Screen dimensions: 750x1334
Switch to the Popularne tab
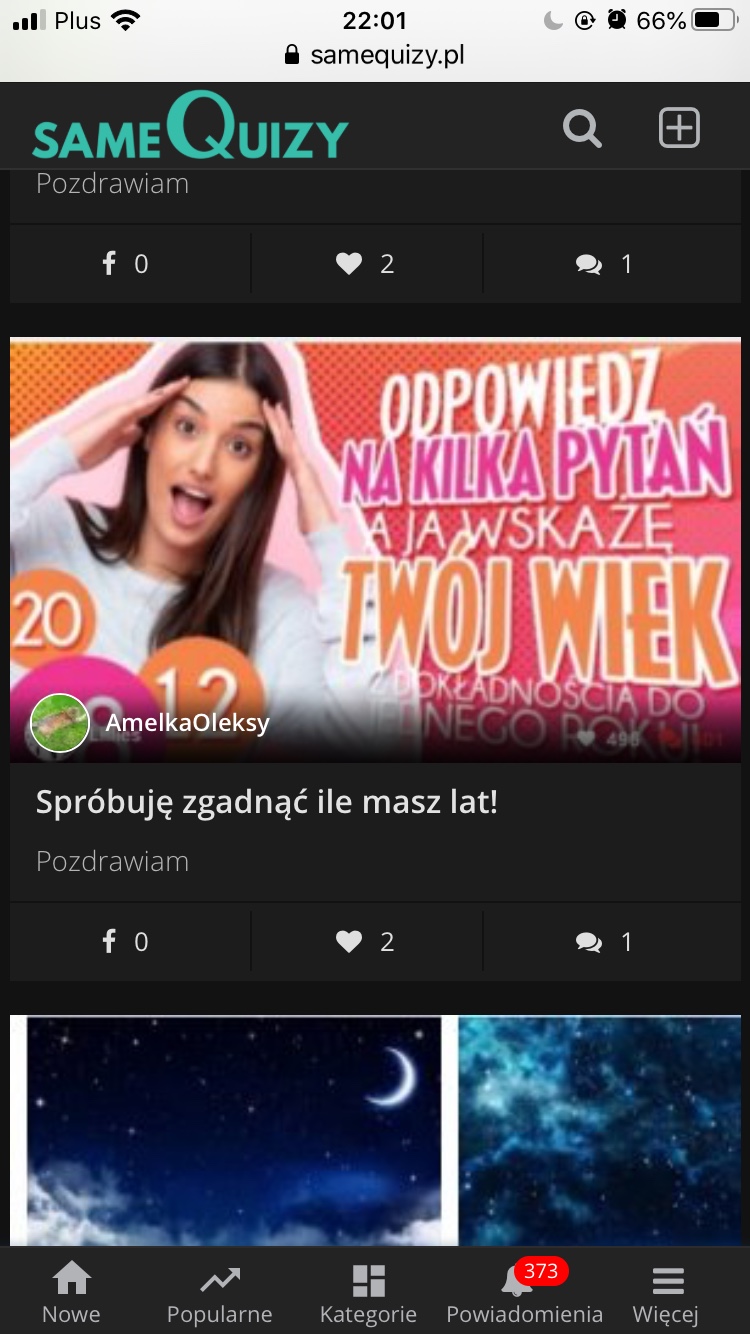point(219,1292)
